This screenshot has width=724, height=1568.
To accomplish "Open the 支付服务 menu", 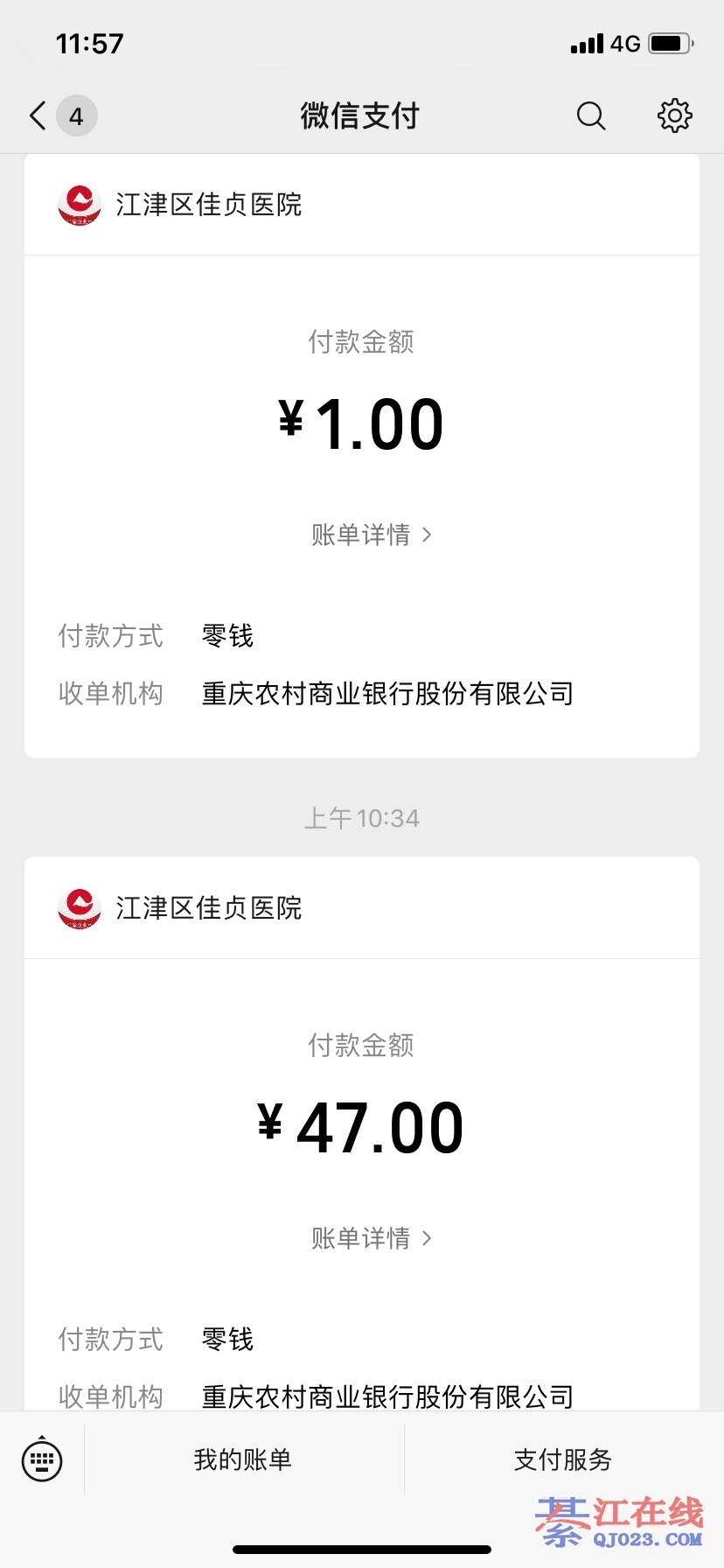I will pyautogui.click(x=563, y=1459).
